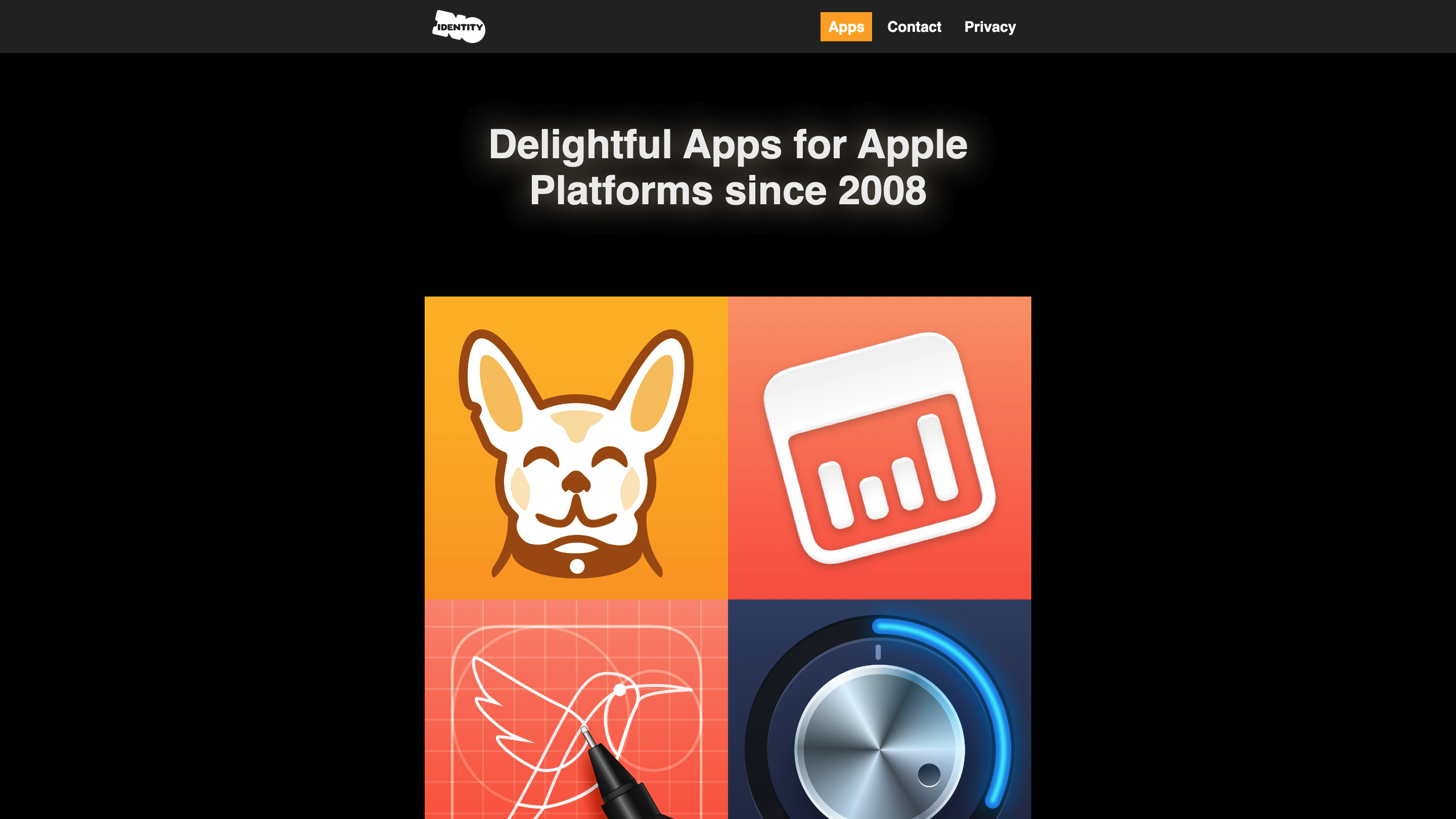The image size is (1456, 819).
Task: Open the Privacy page
Action: (x=990, y=27)
